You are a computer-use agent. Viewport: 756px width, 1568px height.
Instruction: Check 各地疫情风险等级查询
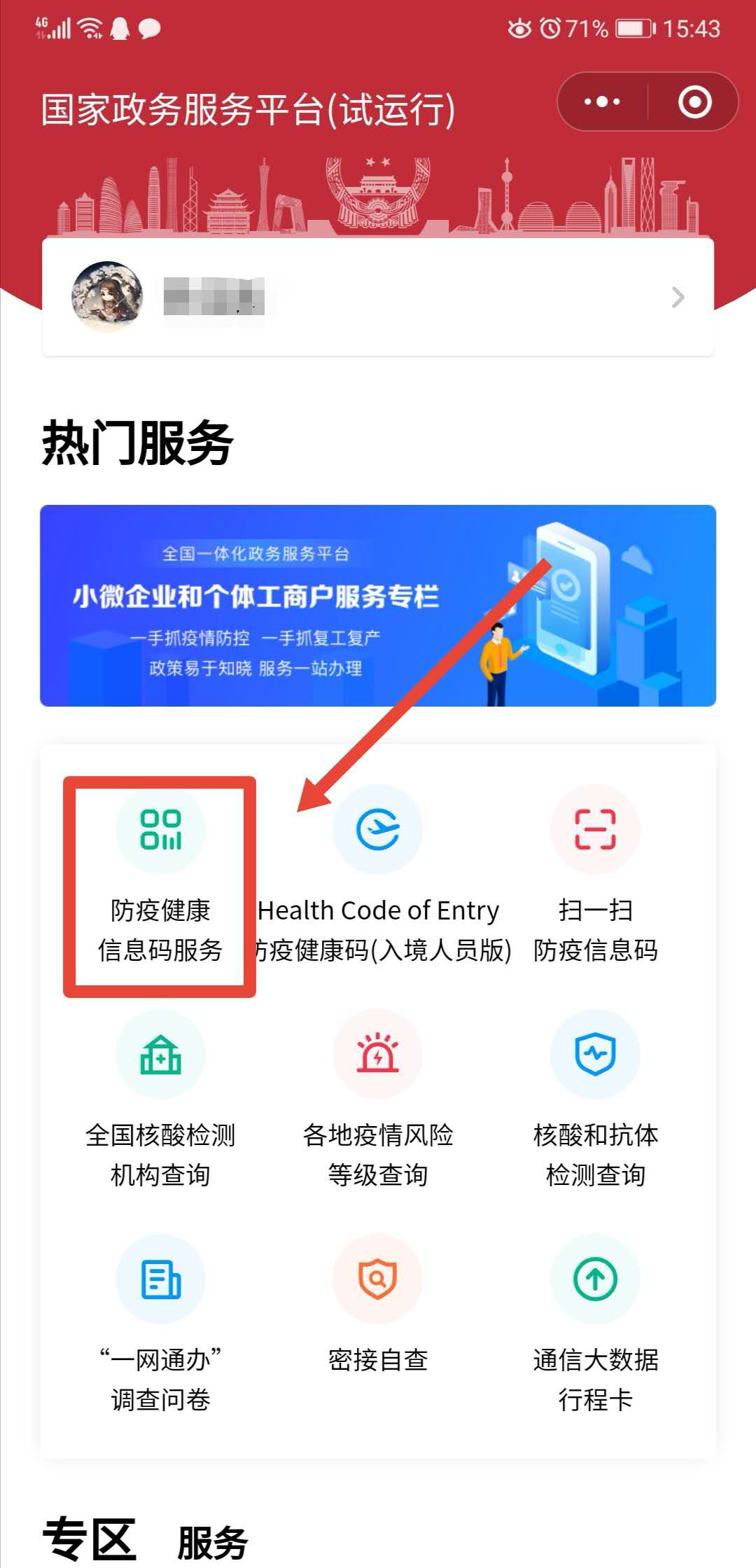[378, 1099]
